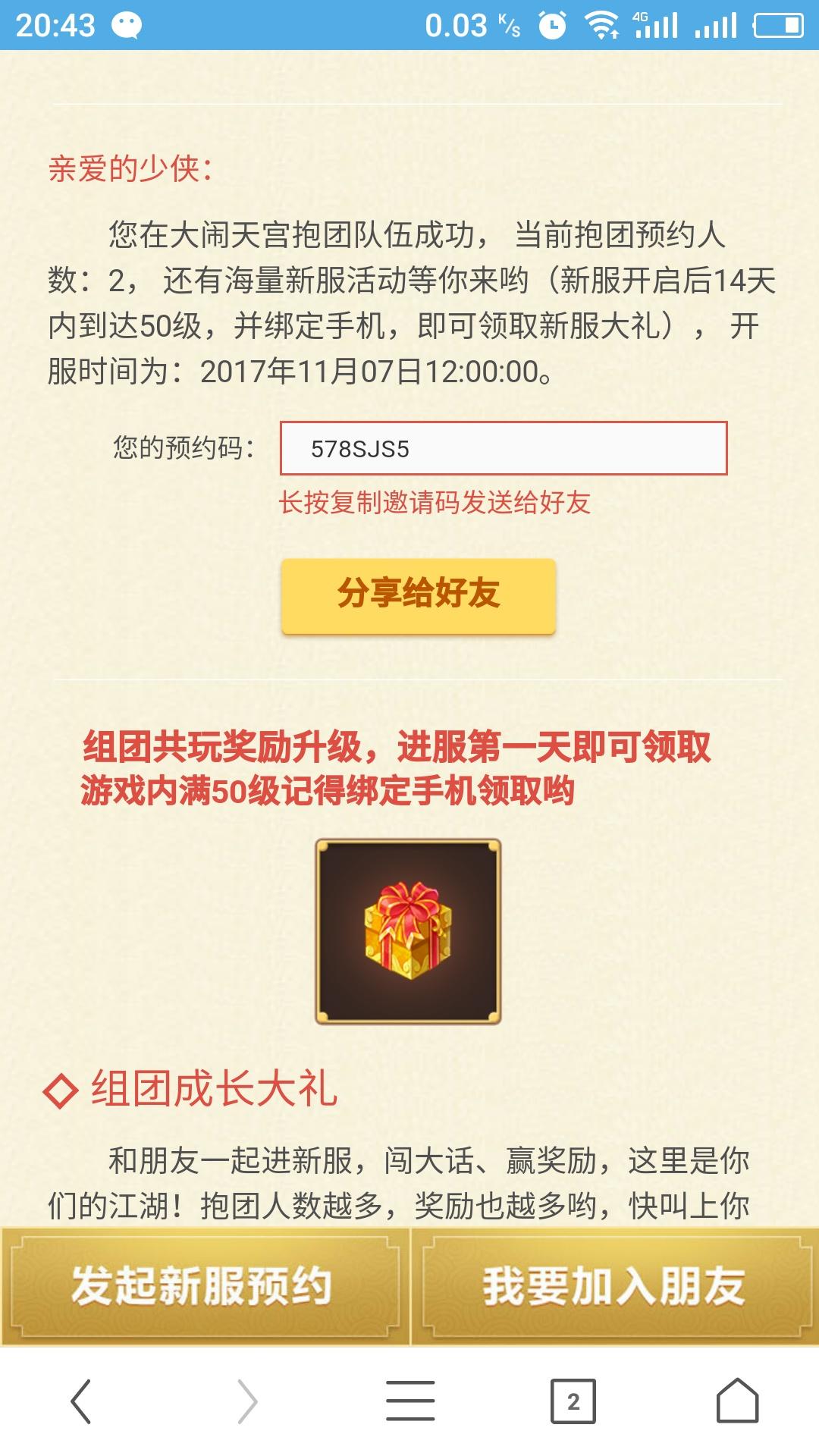Go to the browser home page
Viewport: 819px width, 1456px height.
point(737,1401)
